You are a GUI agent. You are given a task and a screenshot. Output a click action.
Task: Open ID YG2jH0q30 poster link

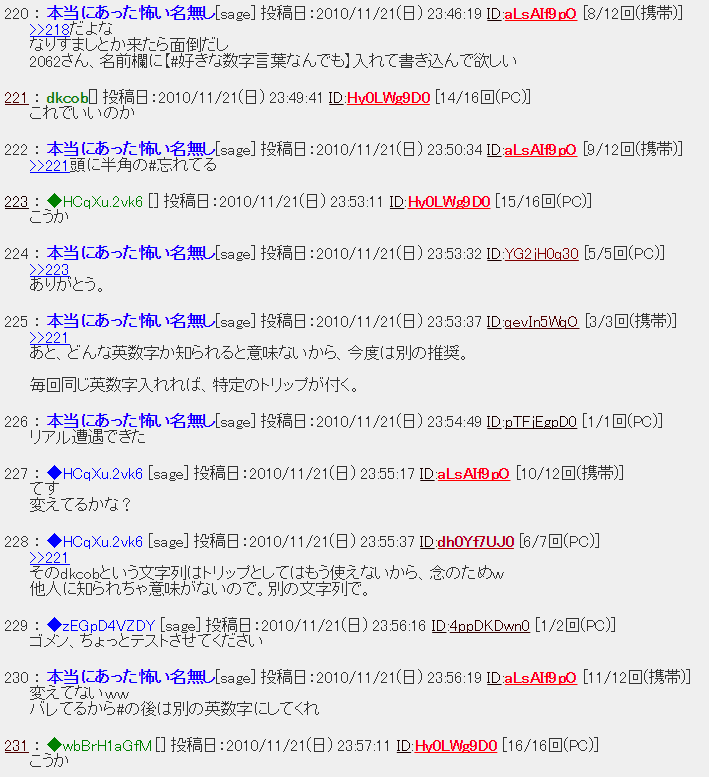pos(542,254)
